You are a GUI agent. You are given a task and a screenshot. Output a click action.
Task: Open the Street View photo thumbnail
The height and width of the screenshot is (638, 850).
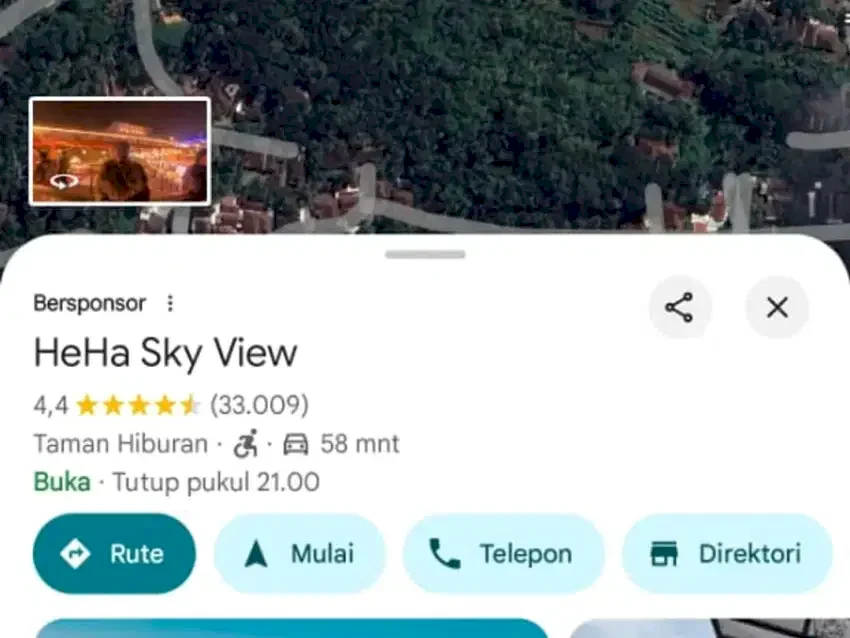click(x=120, y=151)
